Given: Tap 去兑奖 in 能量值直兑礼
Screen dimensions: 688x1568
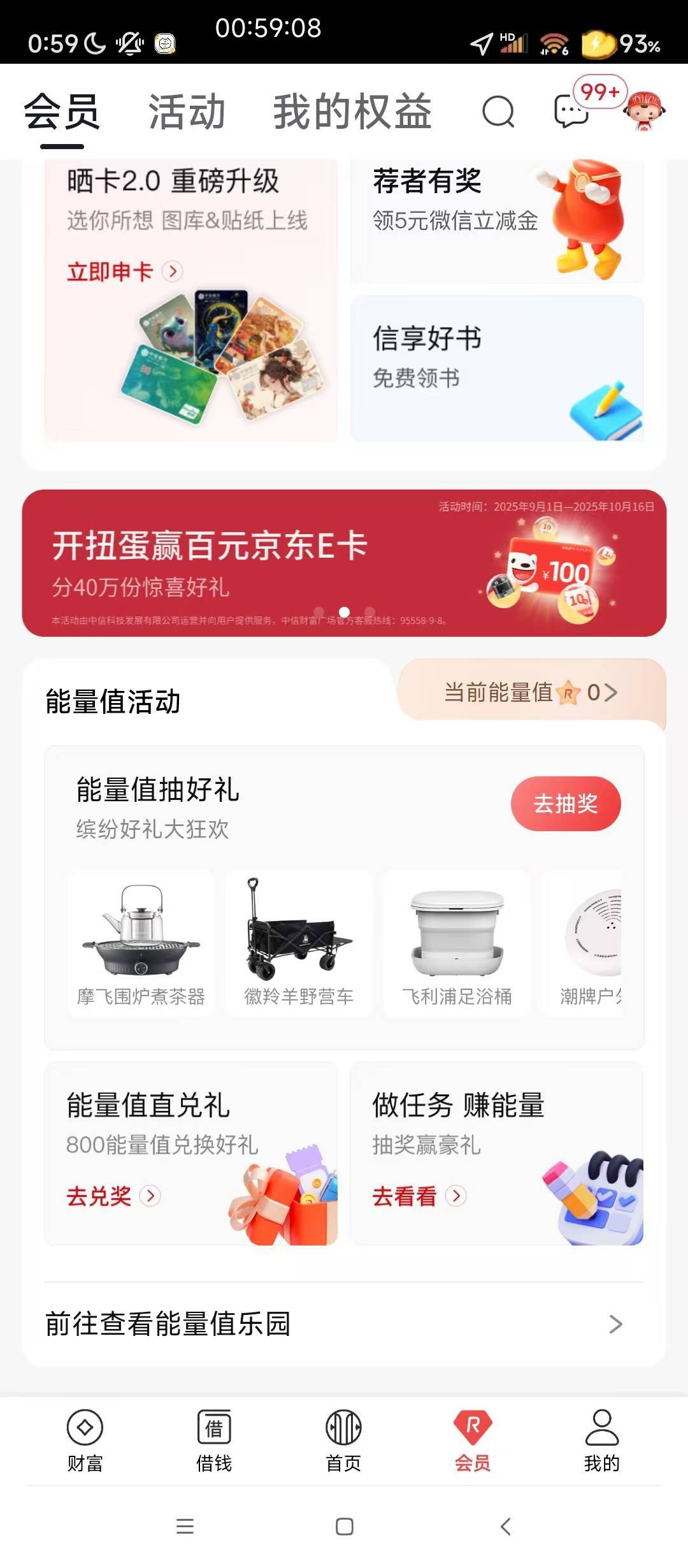Looking at the screenshot, I should (113, 1196).
